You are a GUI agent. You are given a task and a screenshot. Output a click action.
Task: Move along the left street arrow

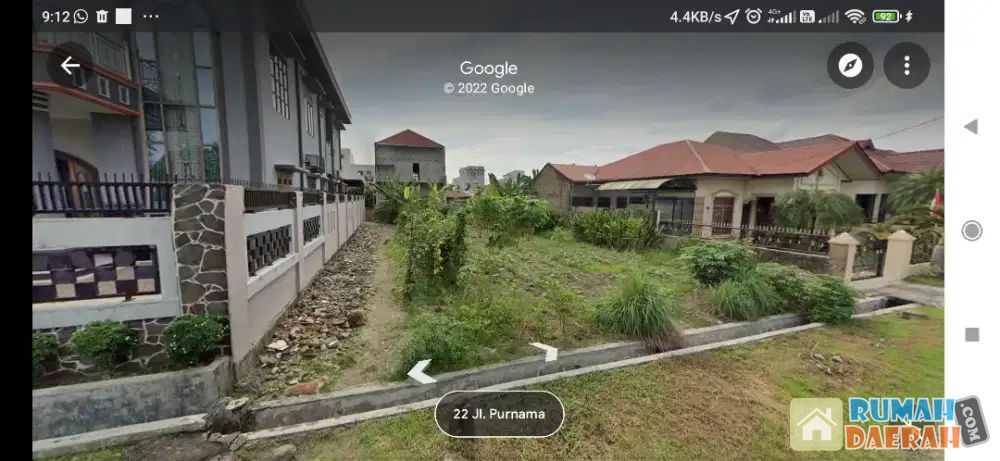(x=421, y=372)
